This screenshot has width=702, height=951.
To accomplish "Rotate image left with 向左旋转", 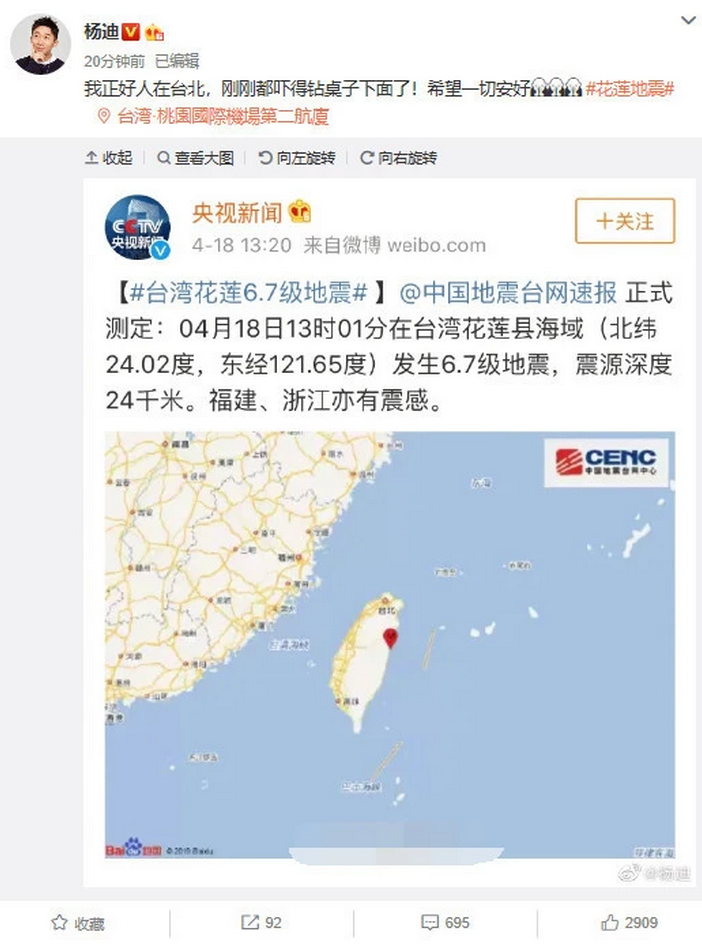I will [x=297, y=158].
